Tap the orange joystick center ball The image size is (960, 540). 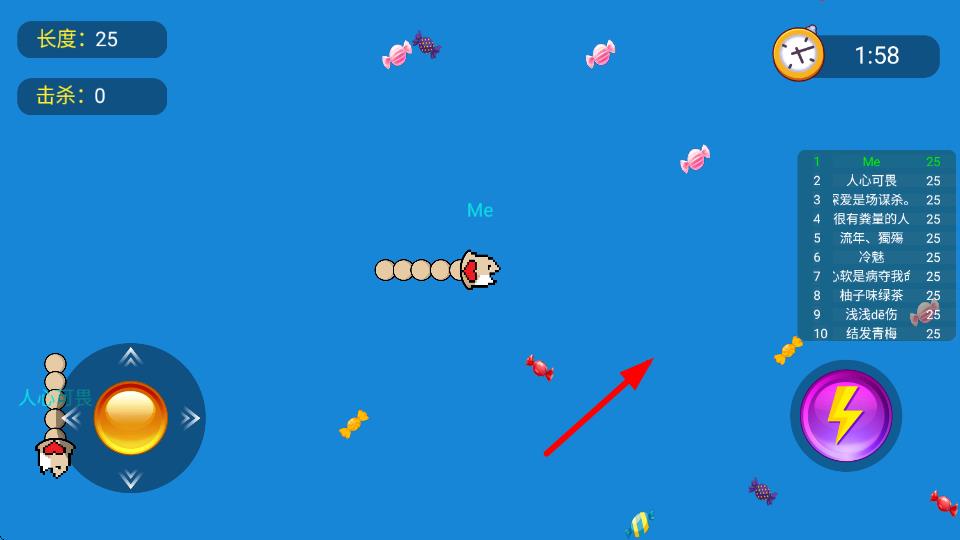[x=131, y=418]
